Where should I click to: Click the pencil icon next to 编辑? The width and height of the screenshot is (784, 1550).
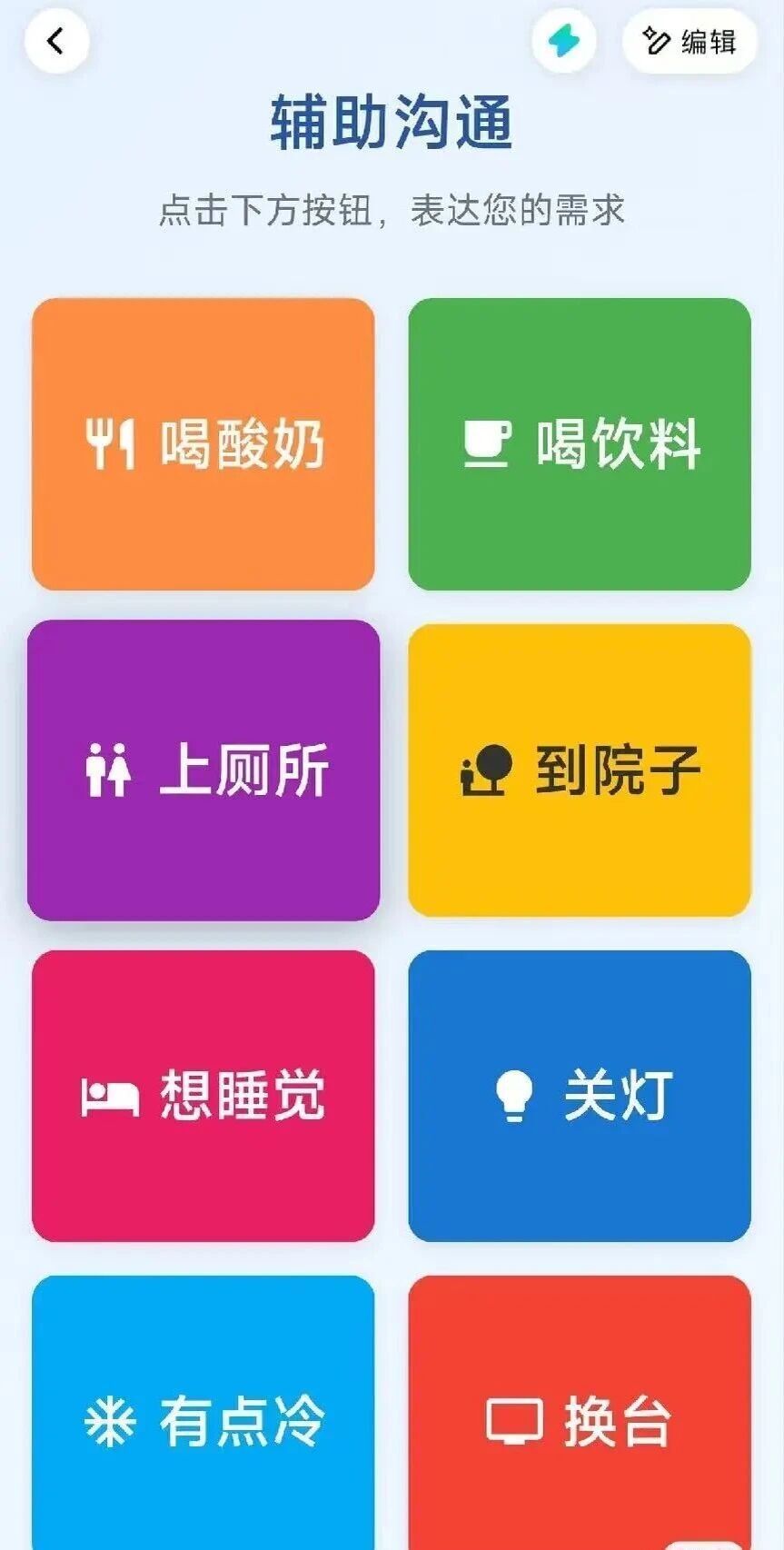[x=657, y=41]
